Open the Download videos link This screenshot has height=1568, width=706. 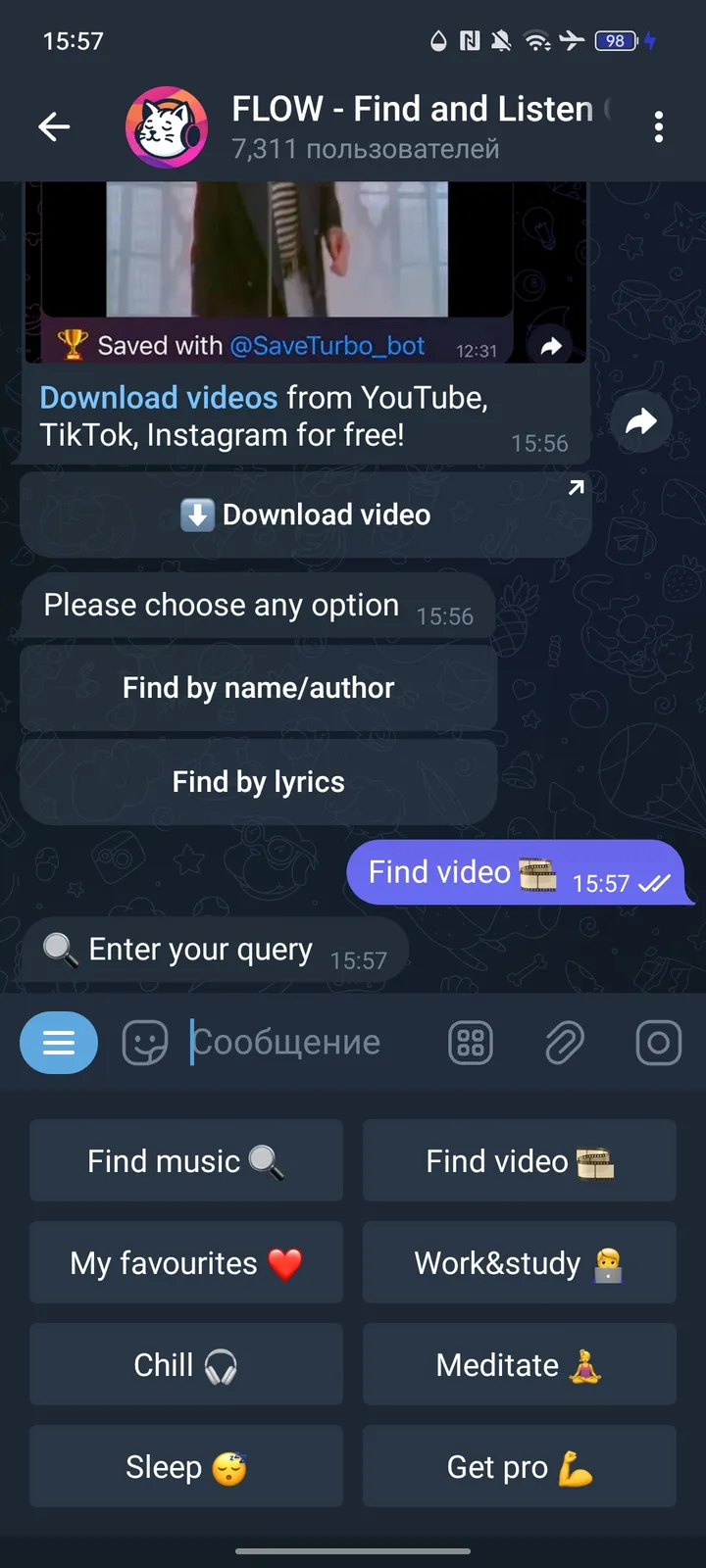(x=158, y=398)
